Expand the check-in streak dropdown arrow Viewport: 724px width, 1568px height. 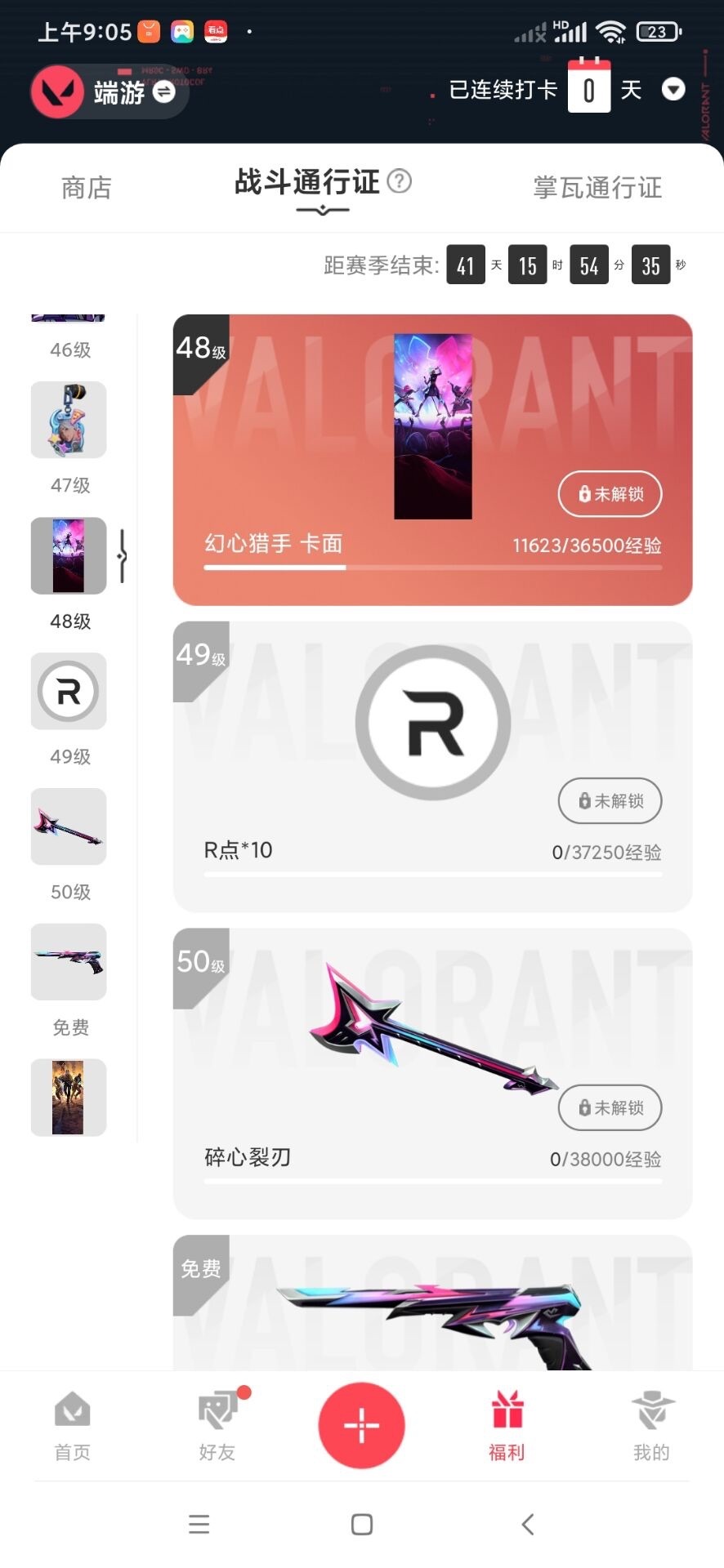(673, 89)
